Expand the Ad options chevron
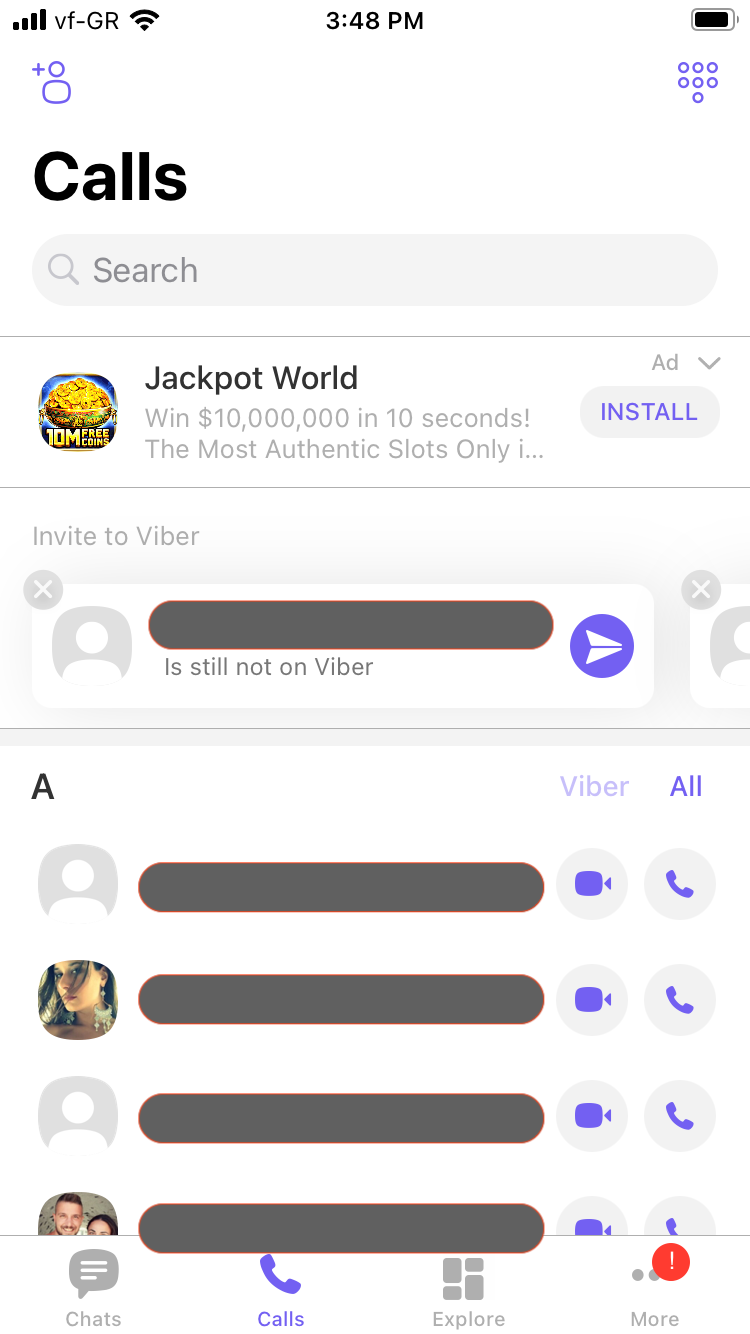This screenshot has height=1334, width=750. pyautogui.click(x=709, y=363)
